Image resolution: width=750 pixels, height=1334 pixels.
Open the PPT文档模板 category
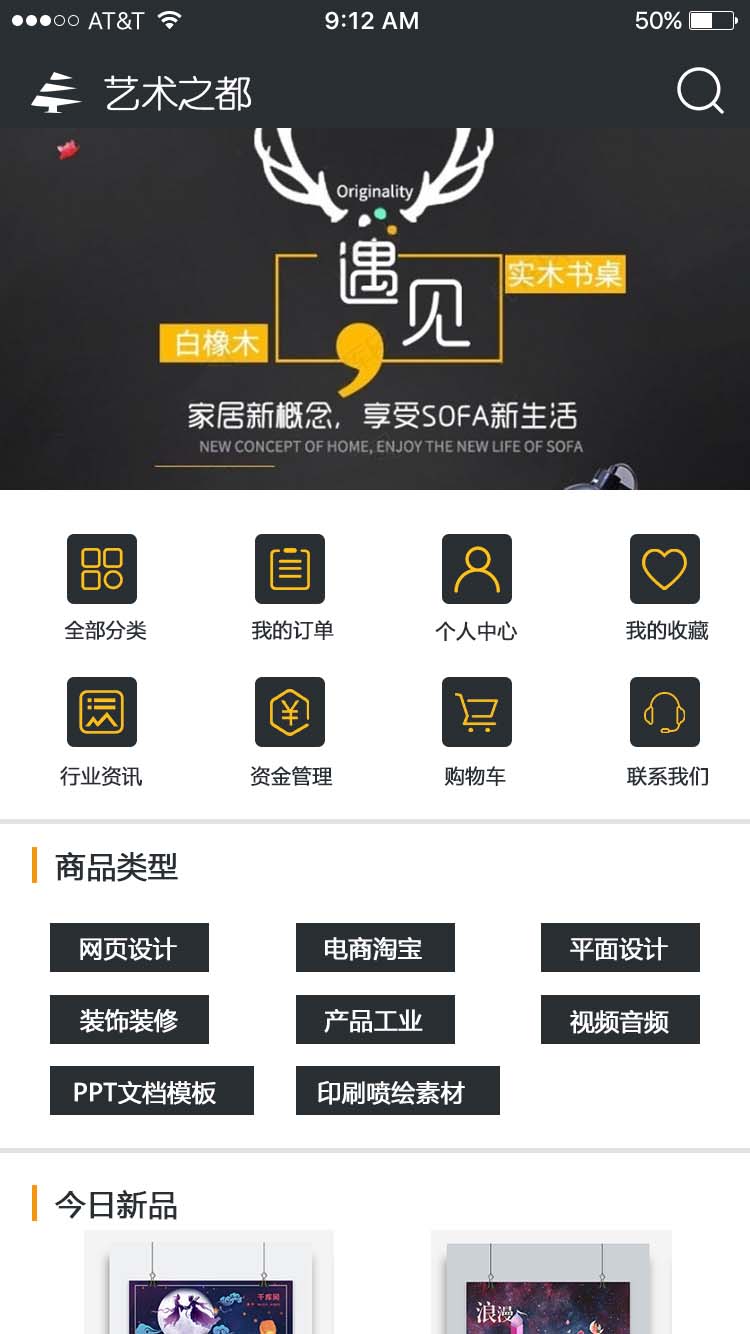(x=152, y=1091)
